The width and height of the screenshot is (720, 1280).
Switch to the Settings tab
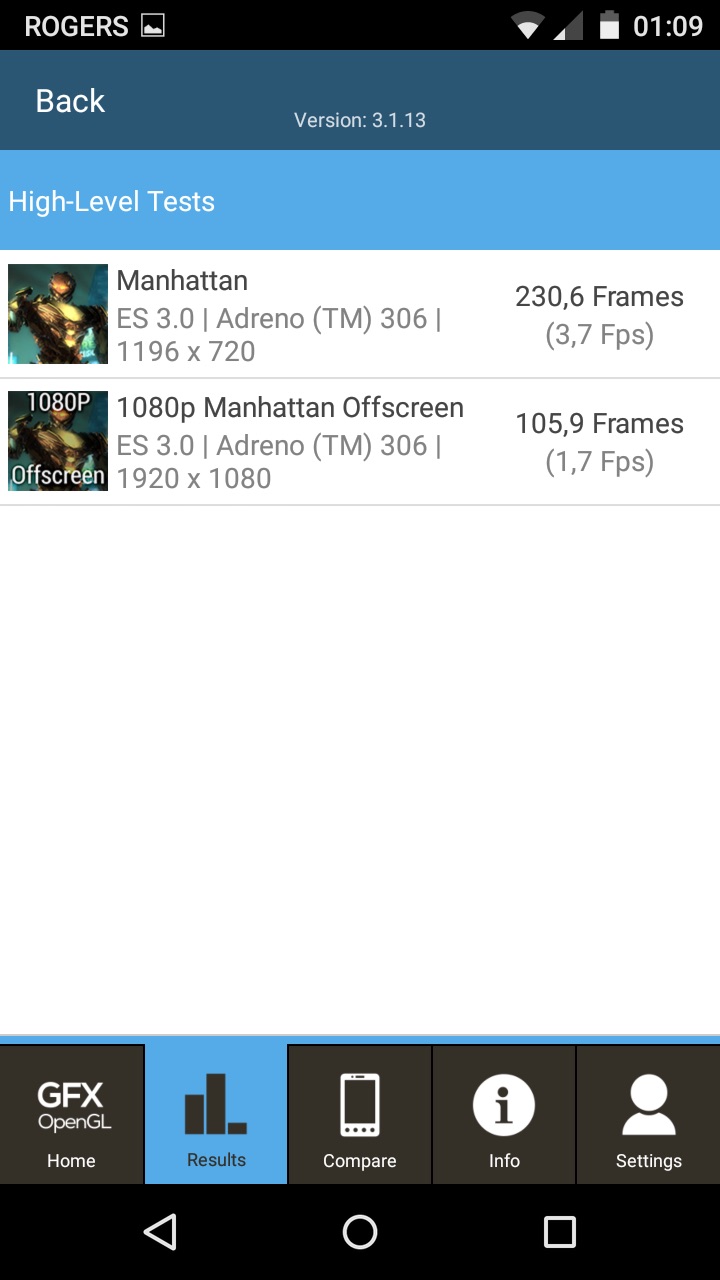tap(648, 1115)
